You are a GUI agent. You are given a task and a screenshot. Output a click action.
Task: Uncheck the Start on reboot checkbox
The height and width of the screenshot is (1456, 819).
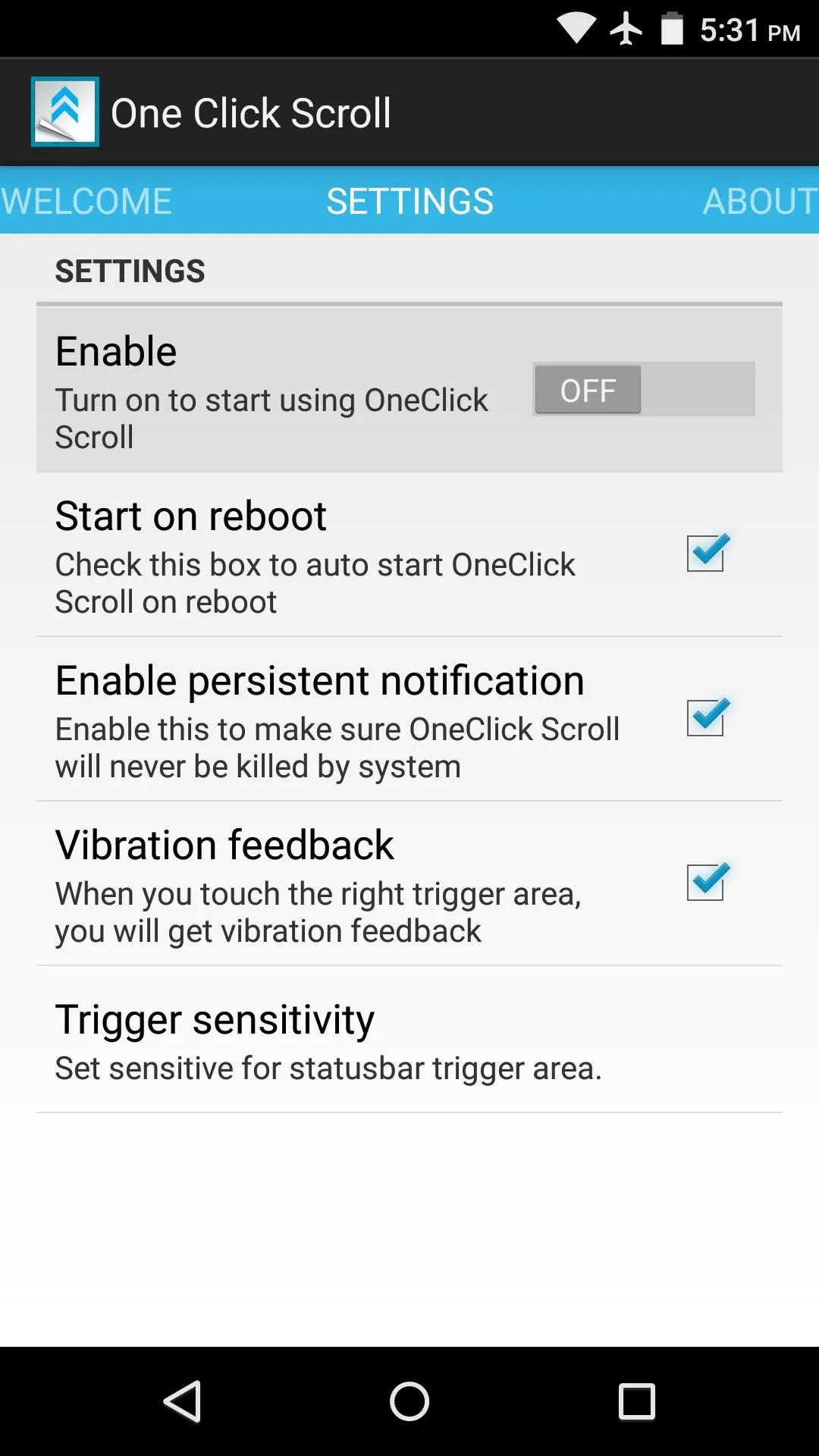[707, 553]
